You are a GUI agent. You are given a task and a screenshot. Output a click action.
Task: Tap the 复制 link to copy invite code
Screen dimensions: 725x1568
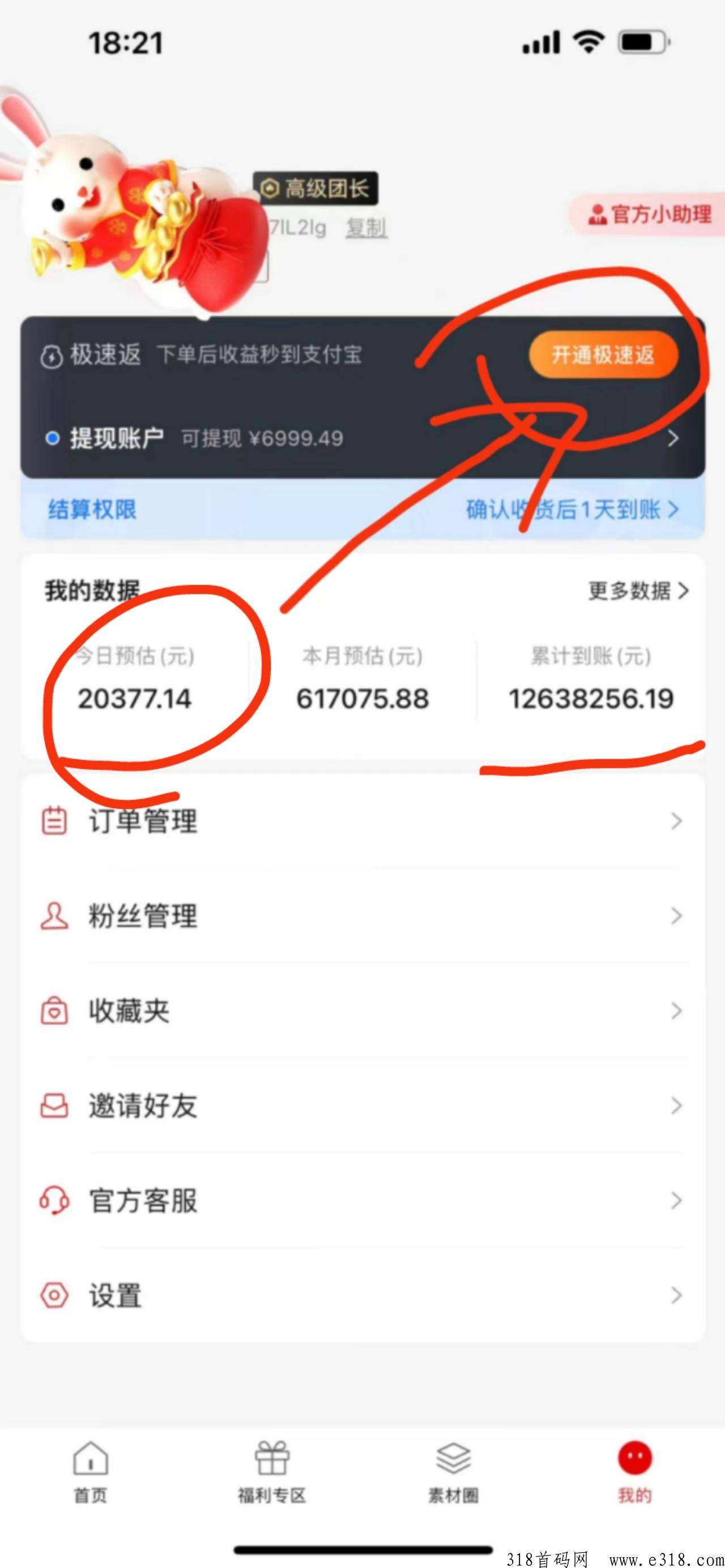[366, 228]
